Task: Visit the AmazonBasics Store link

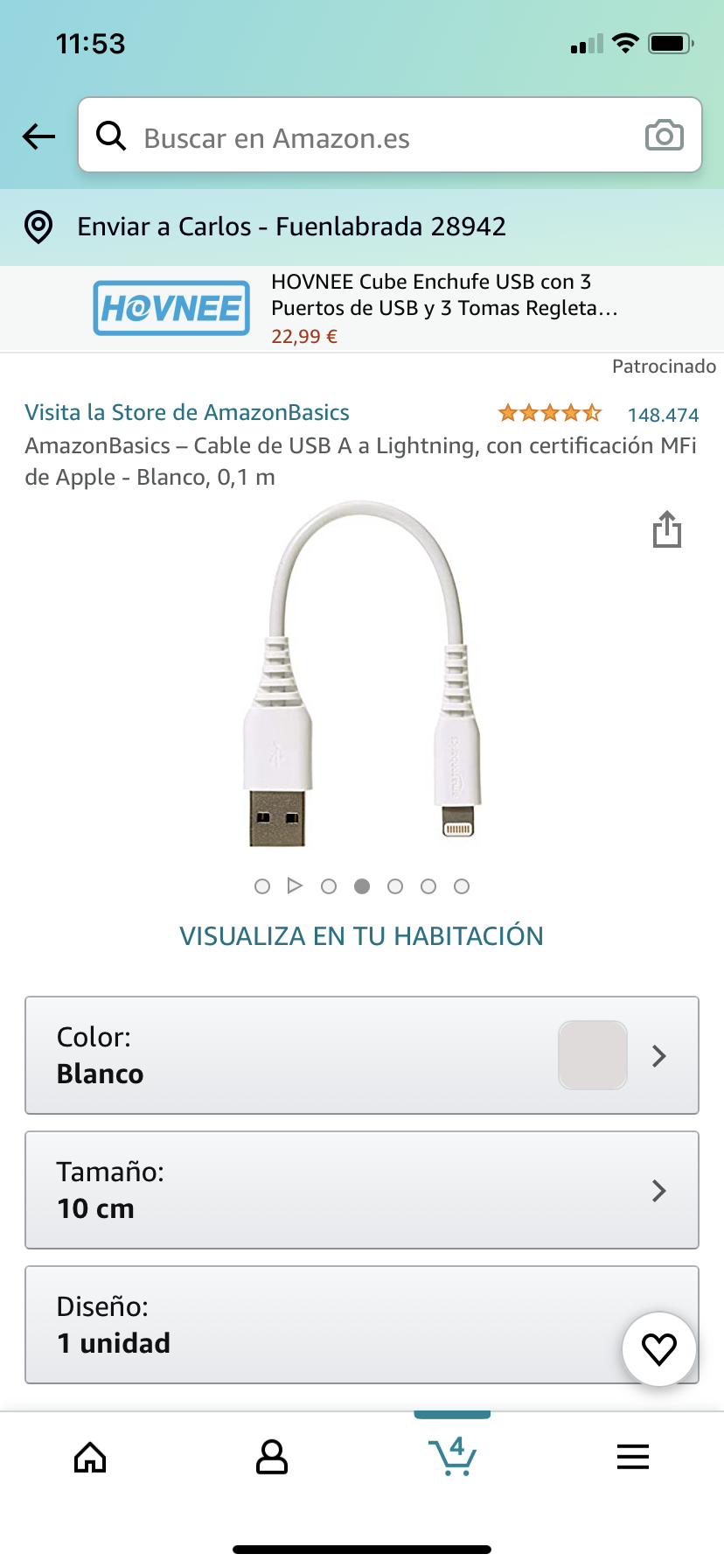Action: click(x=187, y=413)
